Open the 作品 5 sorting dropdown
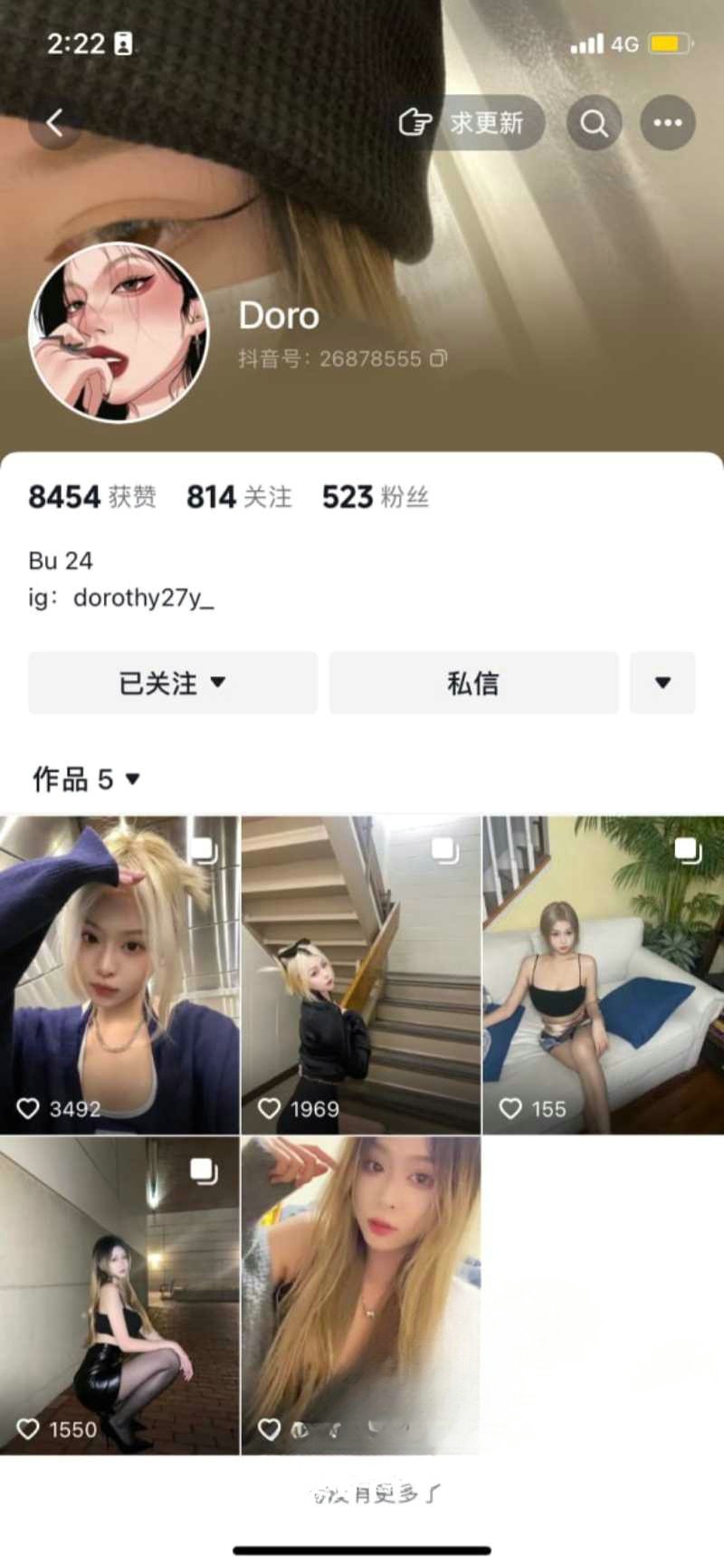 [x=87, y=779]
